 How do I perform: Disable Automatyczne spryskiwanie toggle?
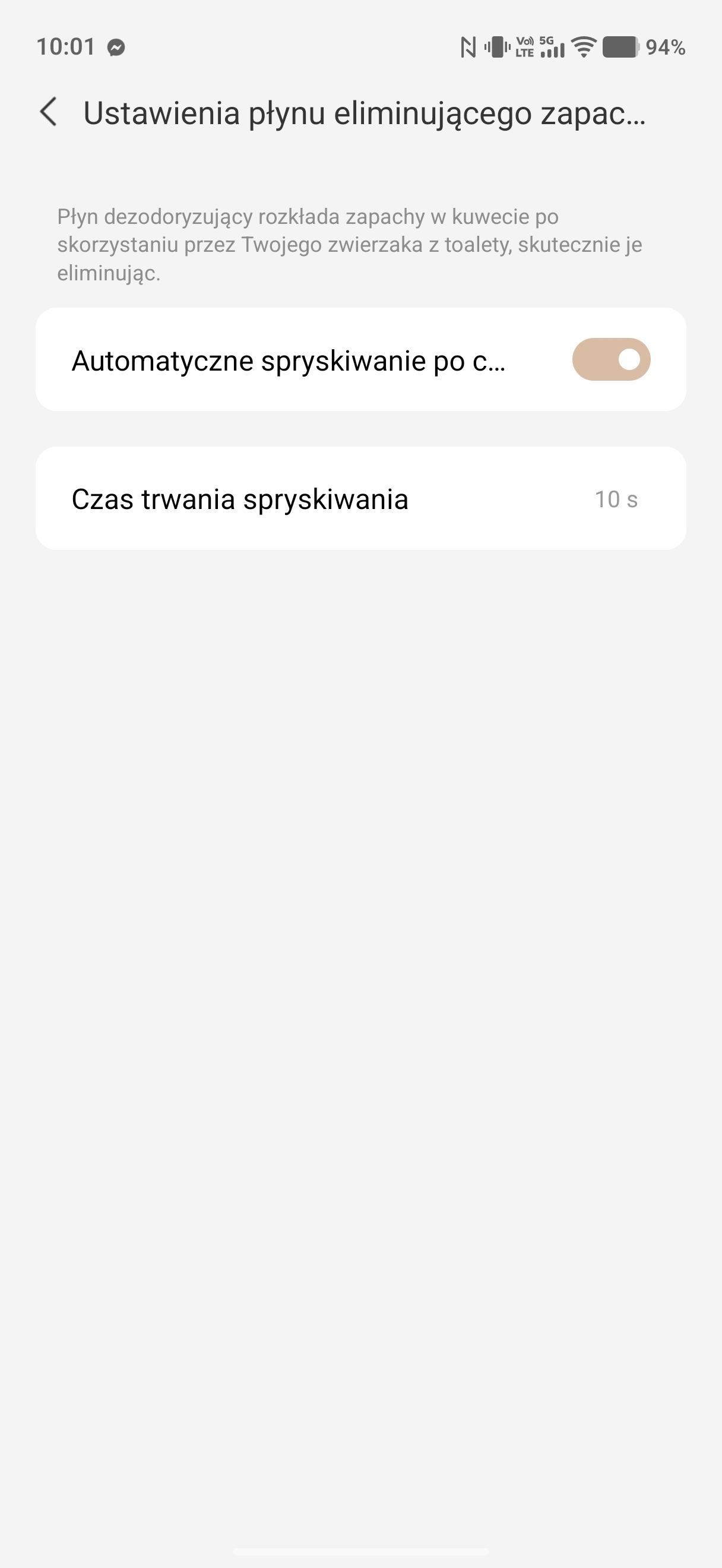point(611,360)
